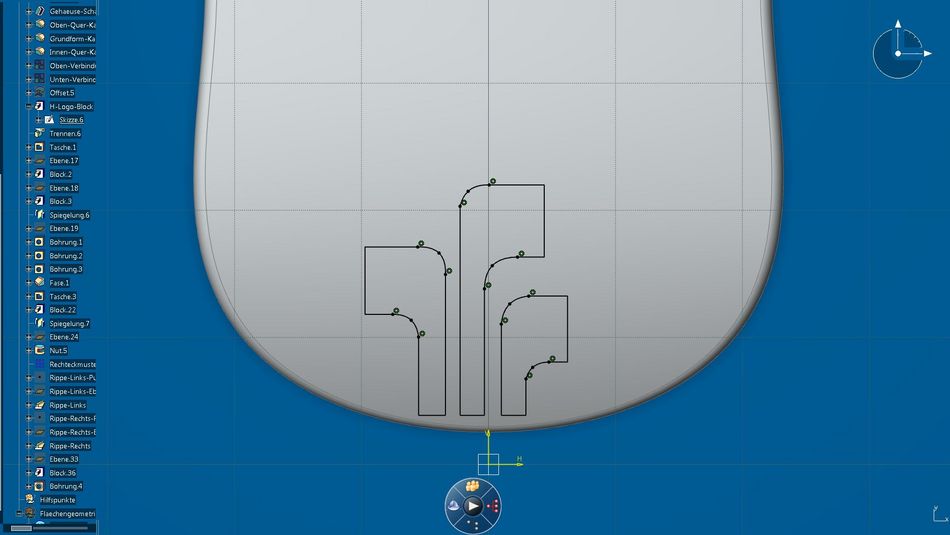Tap the view orientation robot
The image size is (950, 535).
[898, 53]
